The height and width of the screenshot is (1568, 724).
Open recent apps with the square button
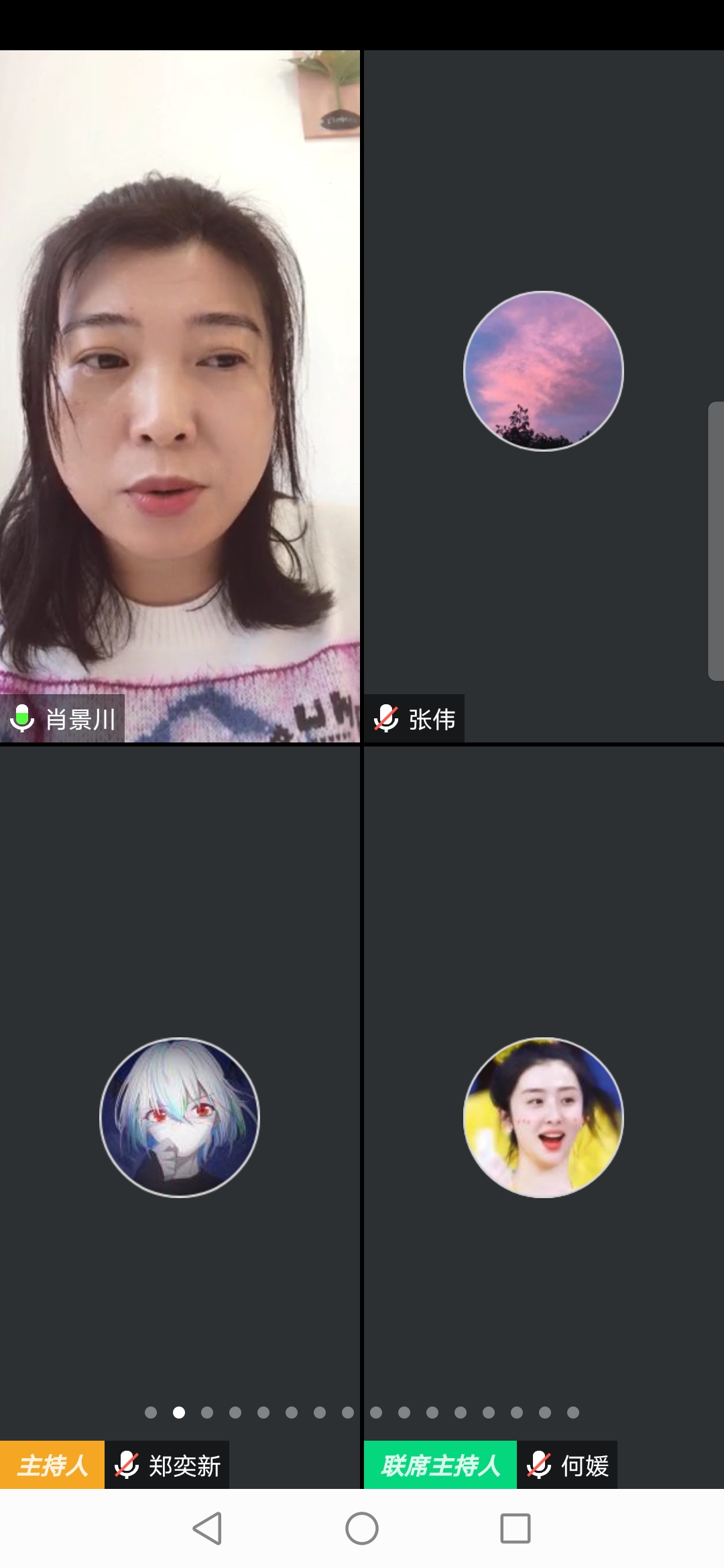(x=516, y=1528)
